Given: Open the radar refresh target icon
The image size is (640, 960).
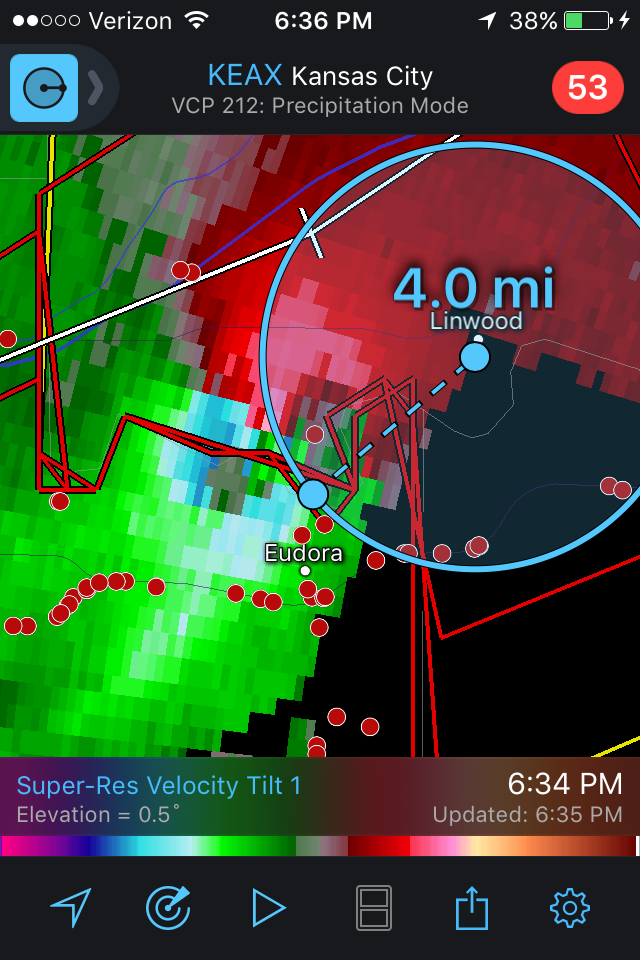Looking at the screenshot, I should tap(168, 908).
